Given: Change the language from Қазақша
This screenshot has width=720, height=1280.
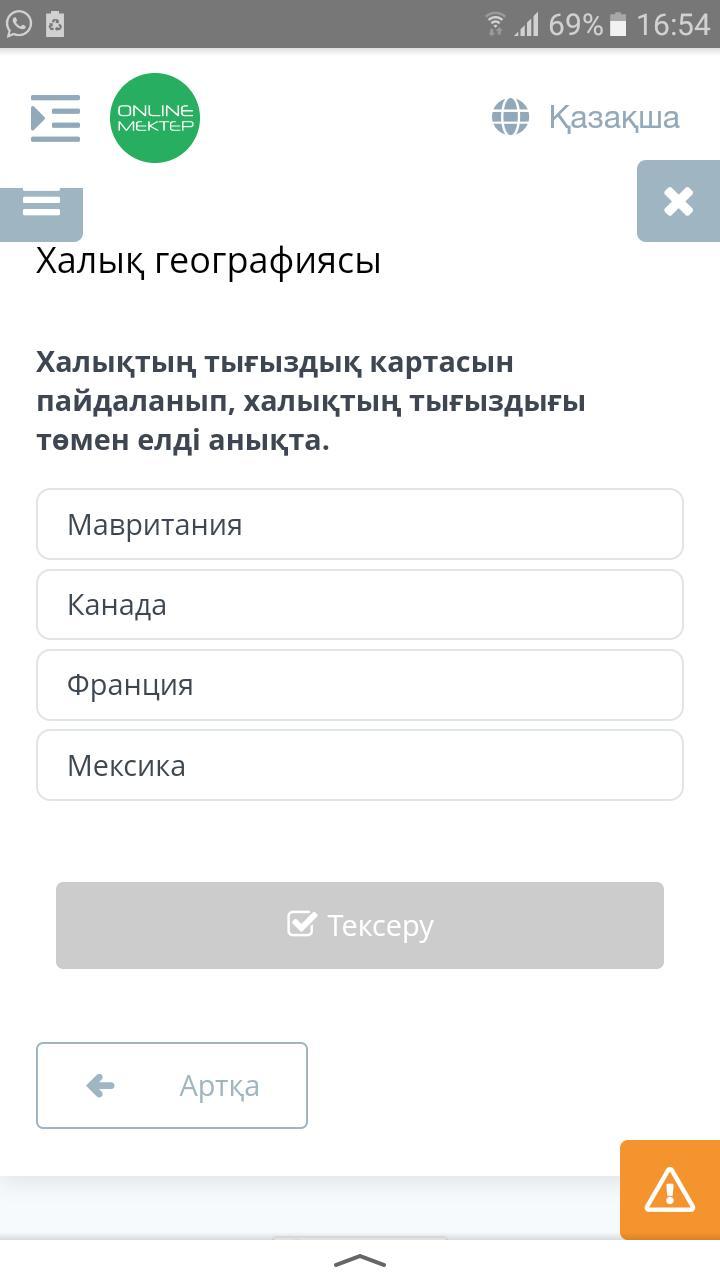Looking at the screenshot, I should (x=585, y=117).
